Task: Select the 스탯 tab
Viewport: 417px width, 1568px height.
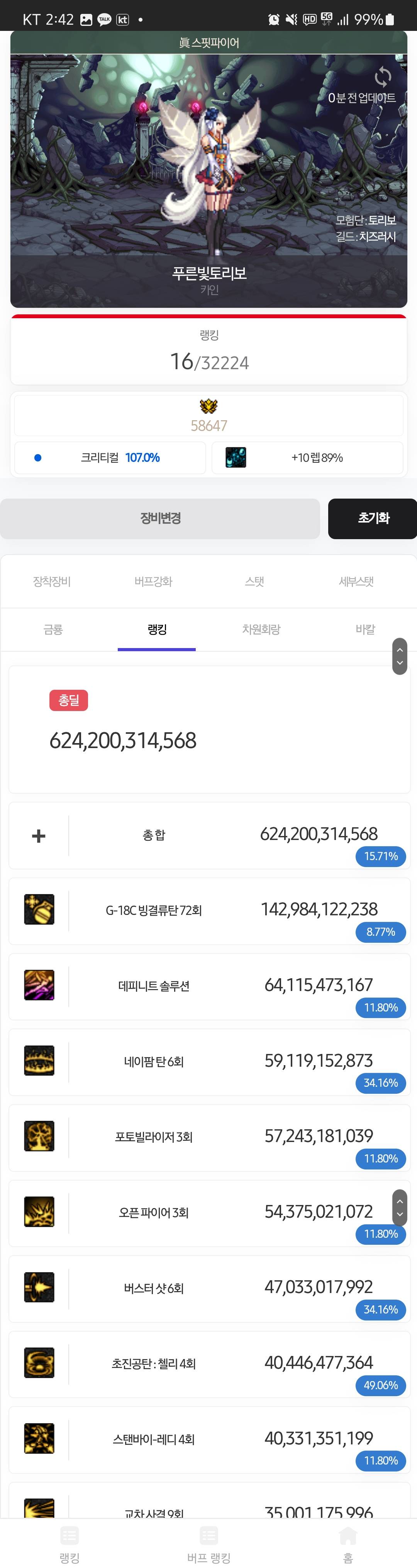Action: pos(254,581)
